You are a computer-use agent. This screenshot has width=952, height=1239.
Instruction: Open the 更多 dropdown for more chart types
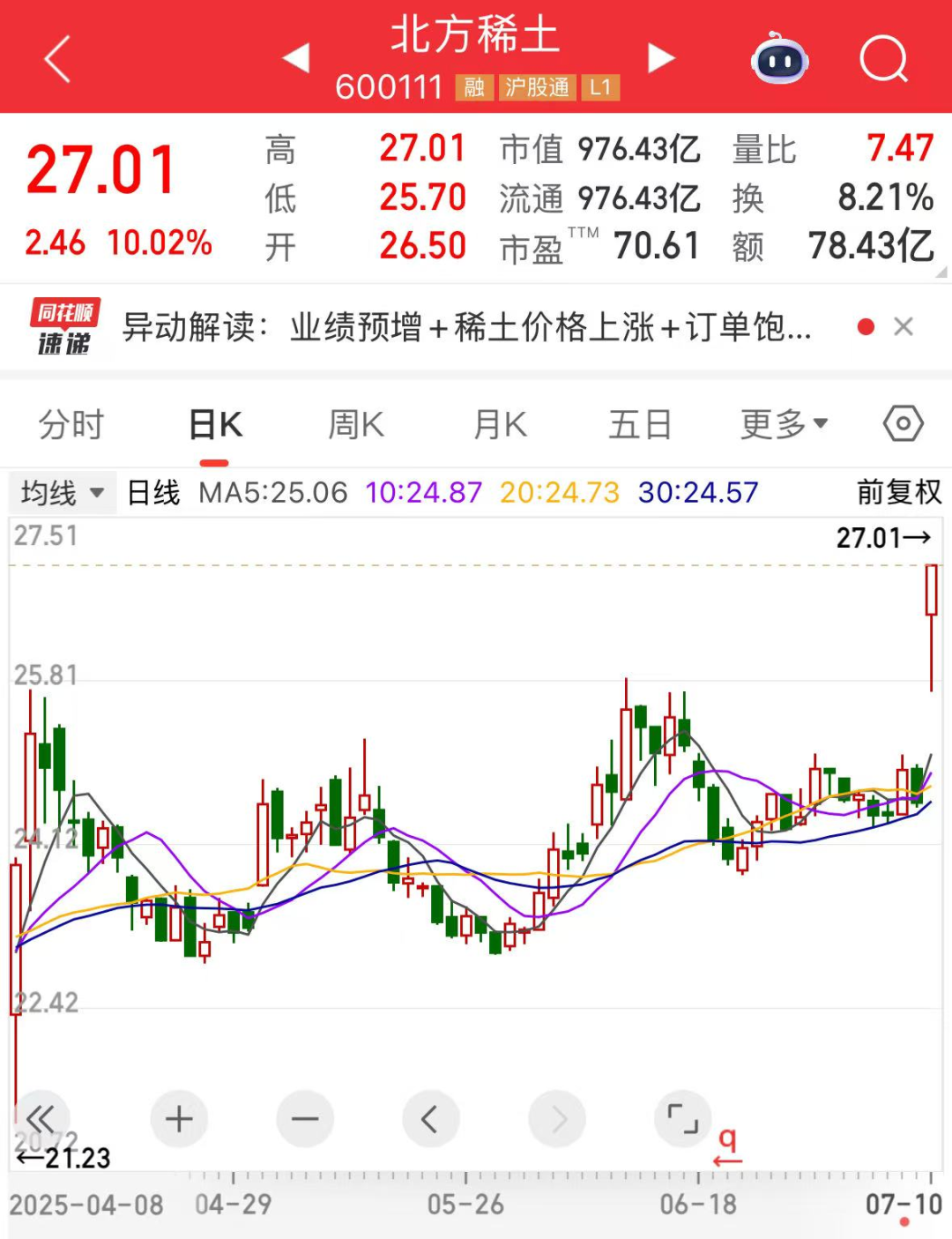(780, 424)
